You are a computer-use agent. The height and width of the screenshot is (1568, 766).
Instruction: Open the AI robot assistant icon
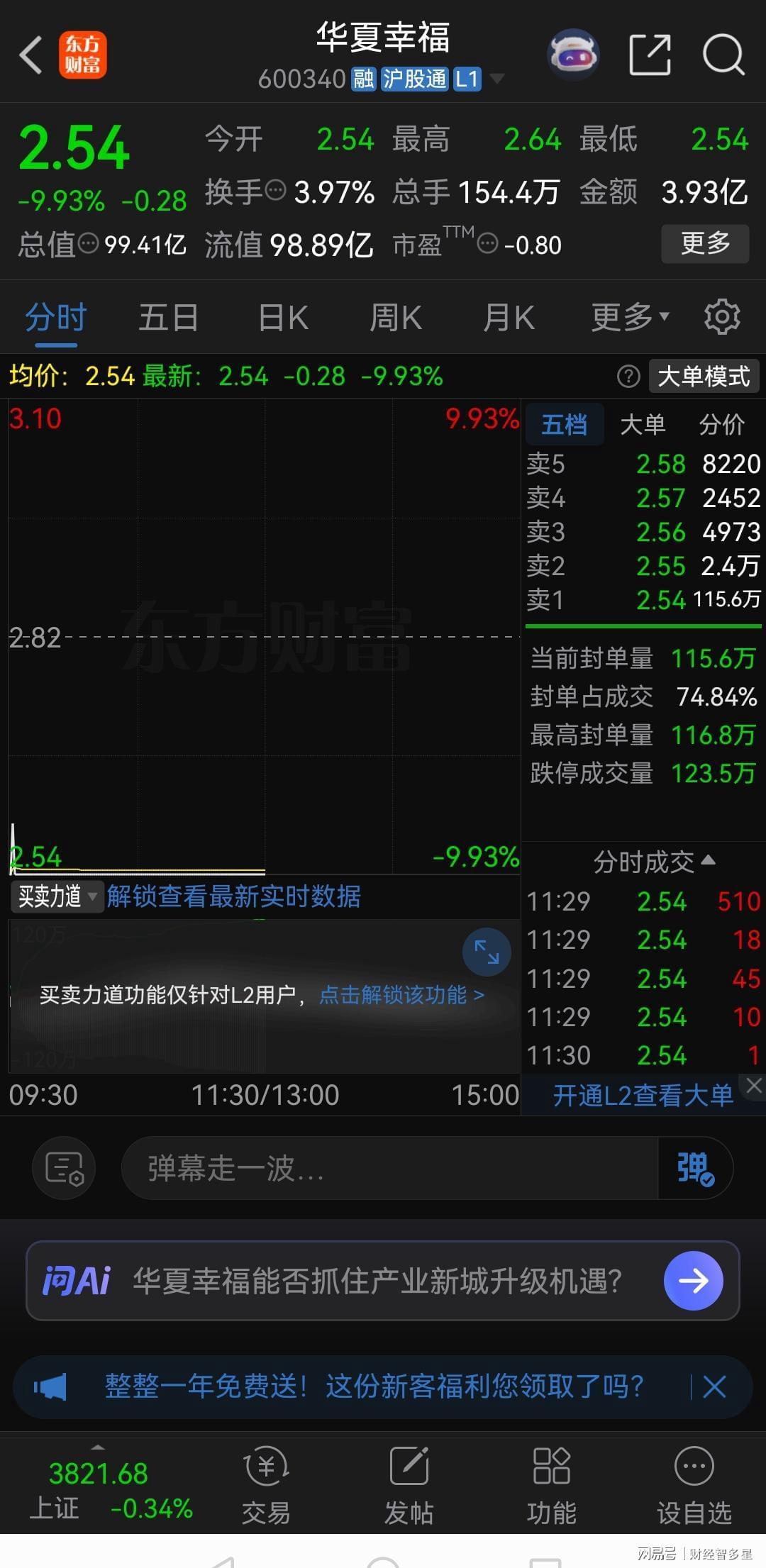(x=574, y=55)
